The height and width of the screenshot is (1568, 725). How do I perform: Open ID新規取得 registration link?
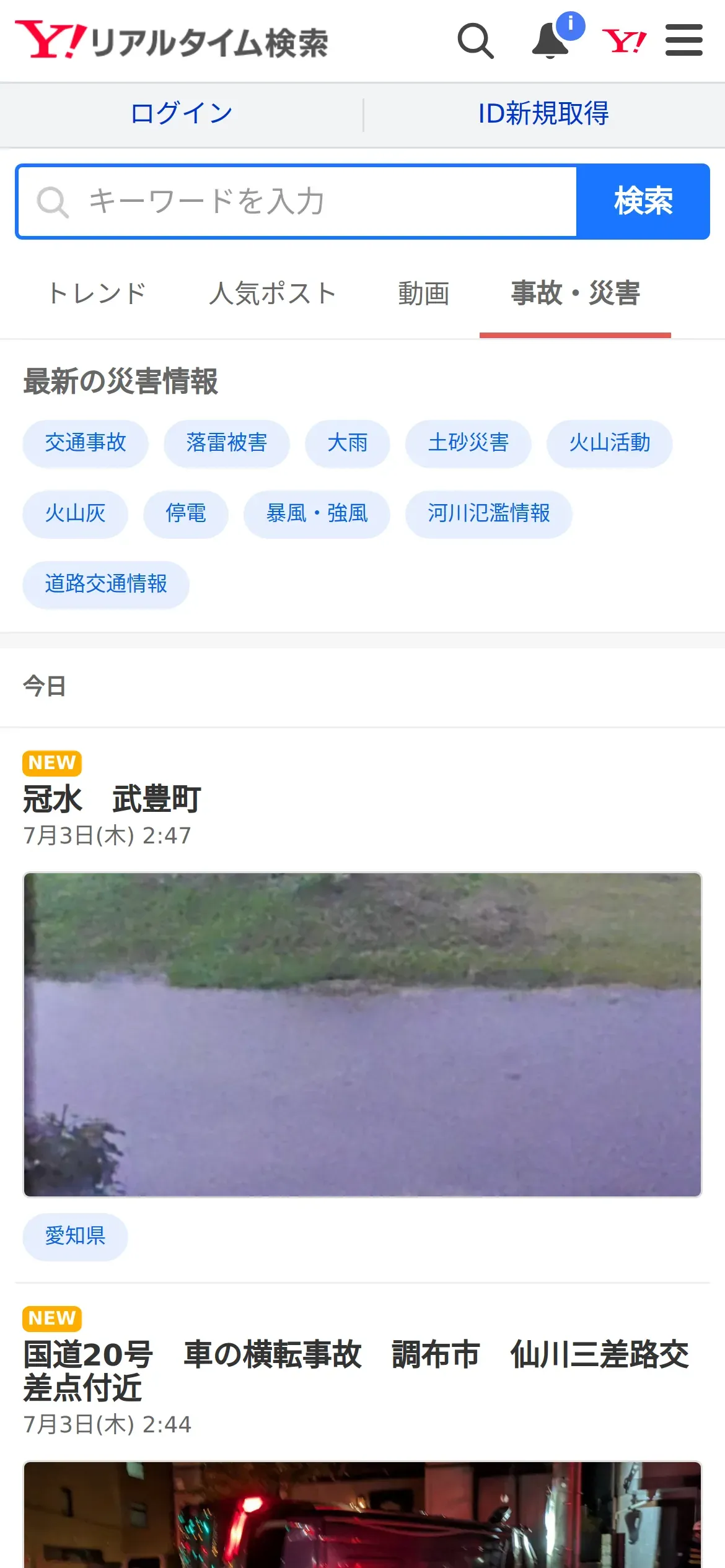tap(543, 114)
